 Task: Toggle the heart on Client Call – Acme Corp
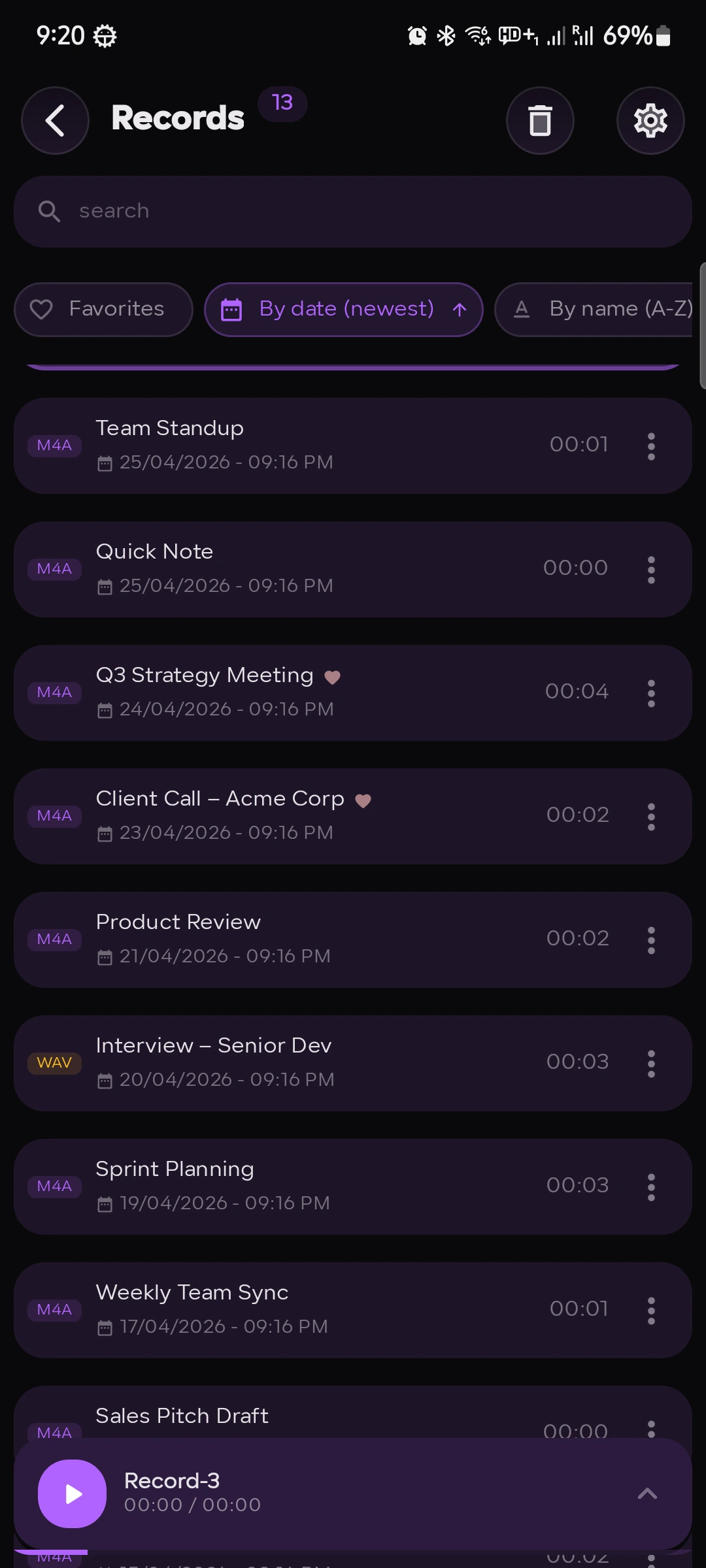point(363,800)
